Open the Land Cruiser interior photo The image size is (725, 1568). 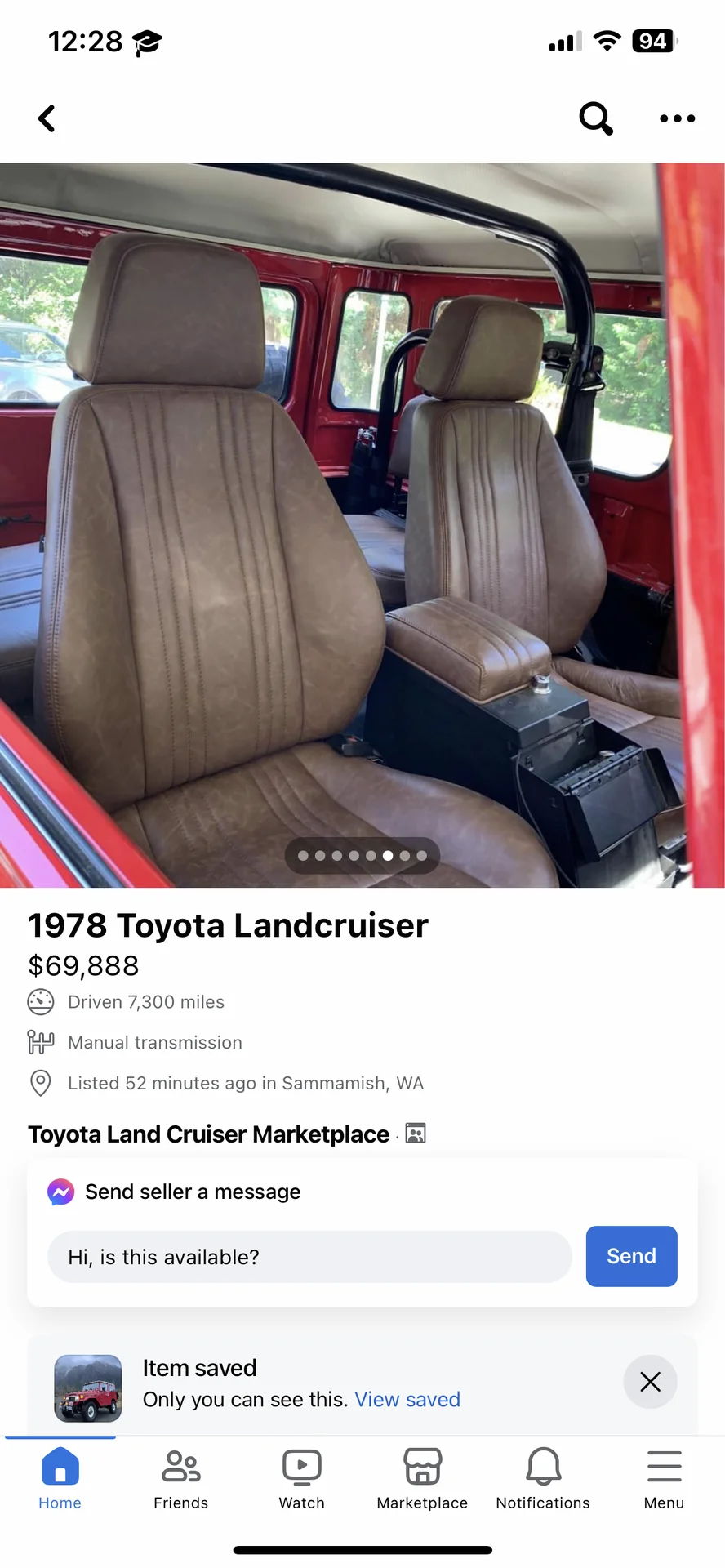(362, 524)
